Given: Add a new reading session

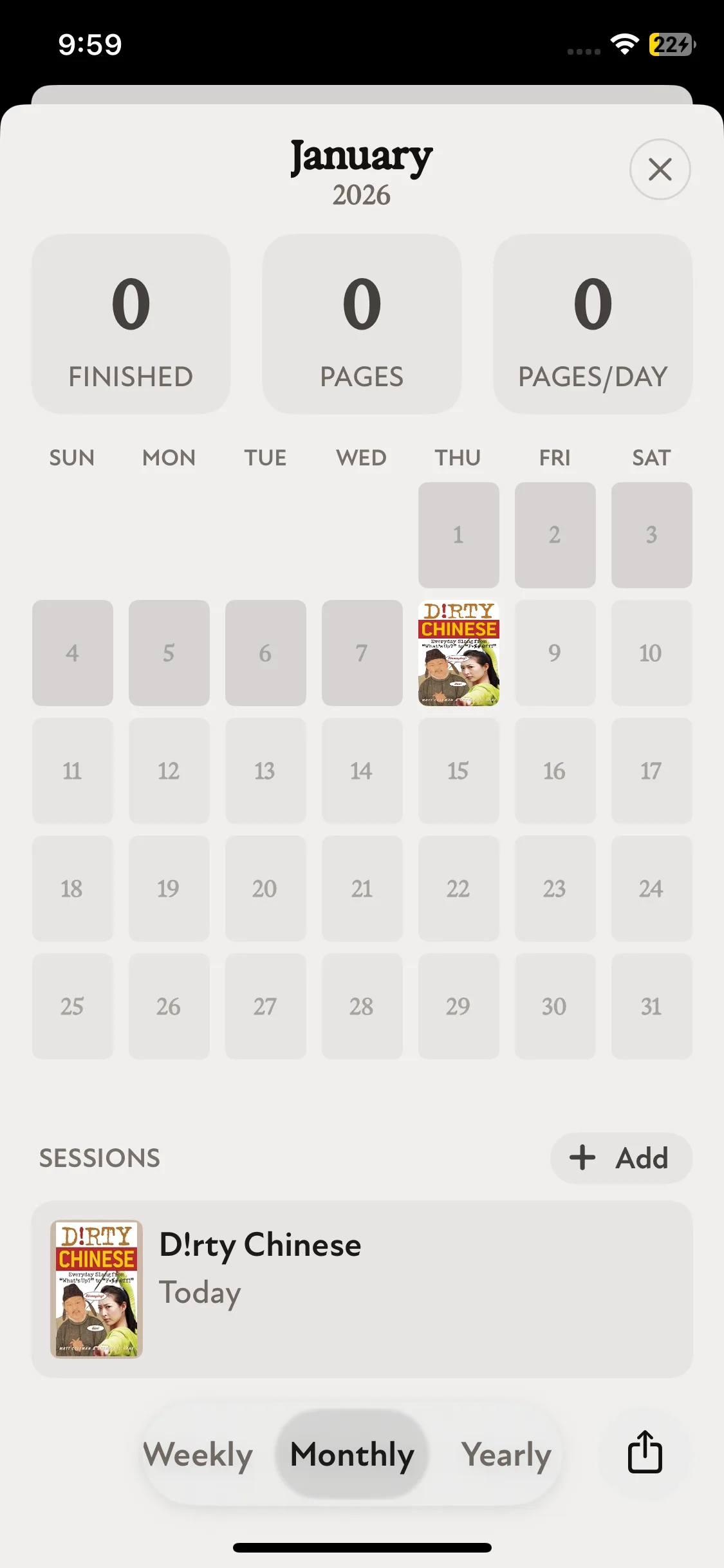Looking at the screenshot, I should point(621,1158).
